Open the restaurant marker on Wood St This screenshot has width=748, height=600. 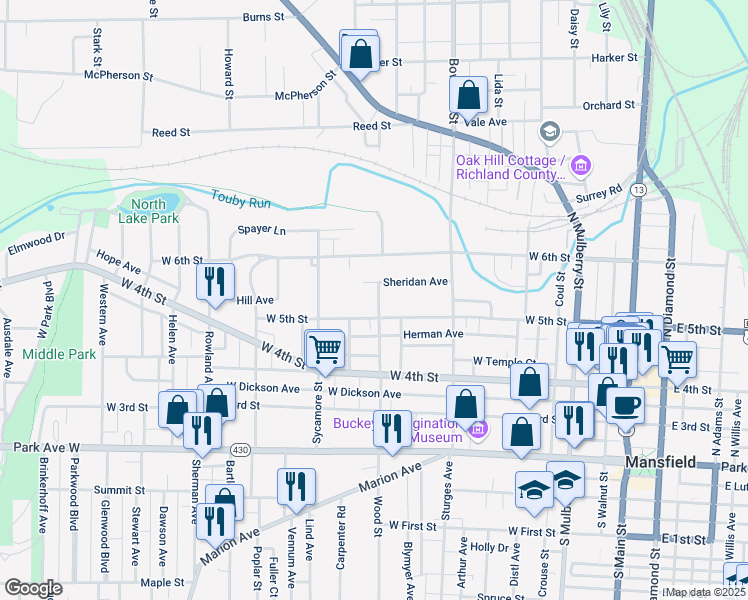[x=392, y=427]
